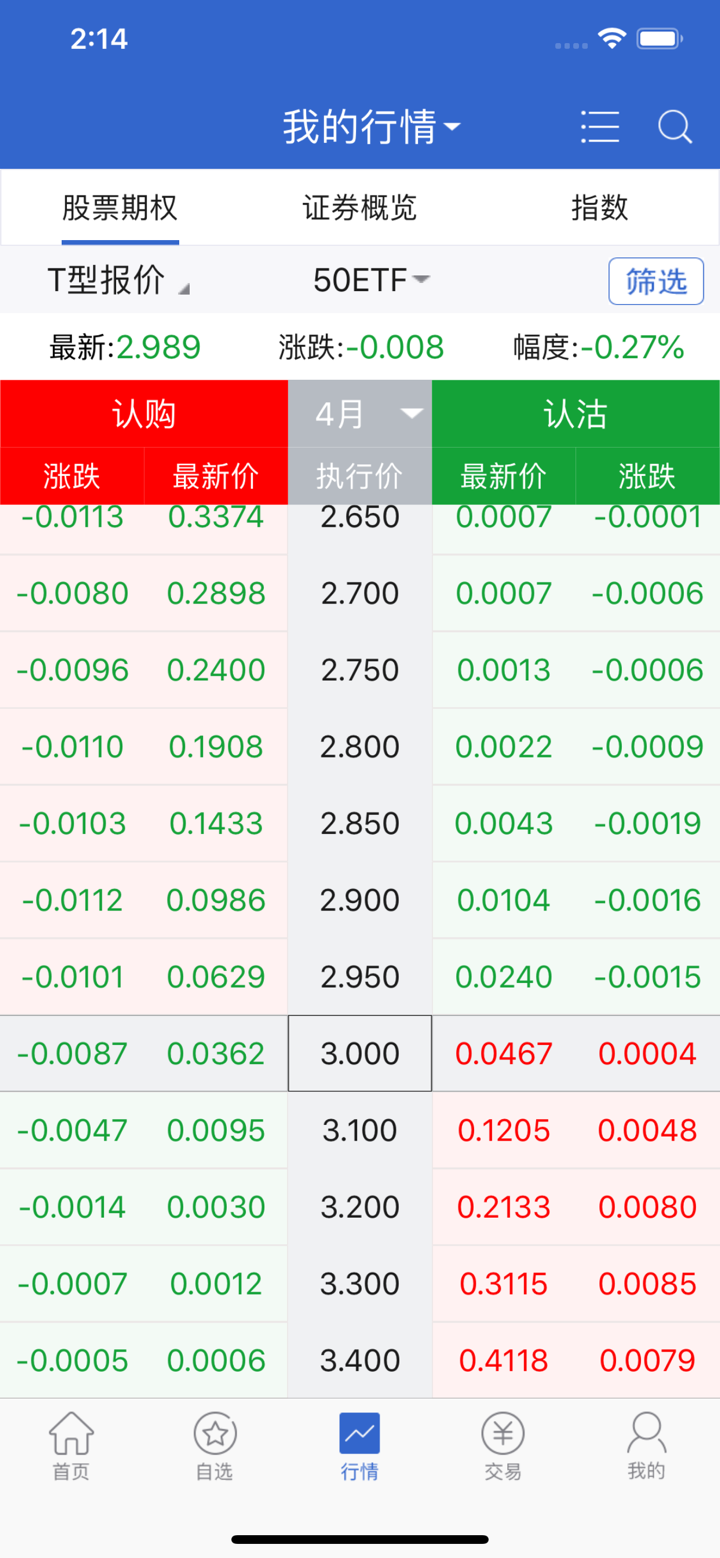Open the 3.000 strike price row

click(360, 1053)
